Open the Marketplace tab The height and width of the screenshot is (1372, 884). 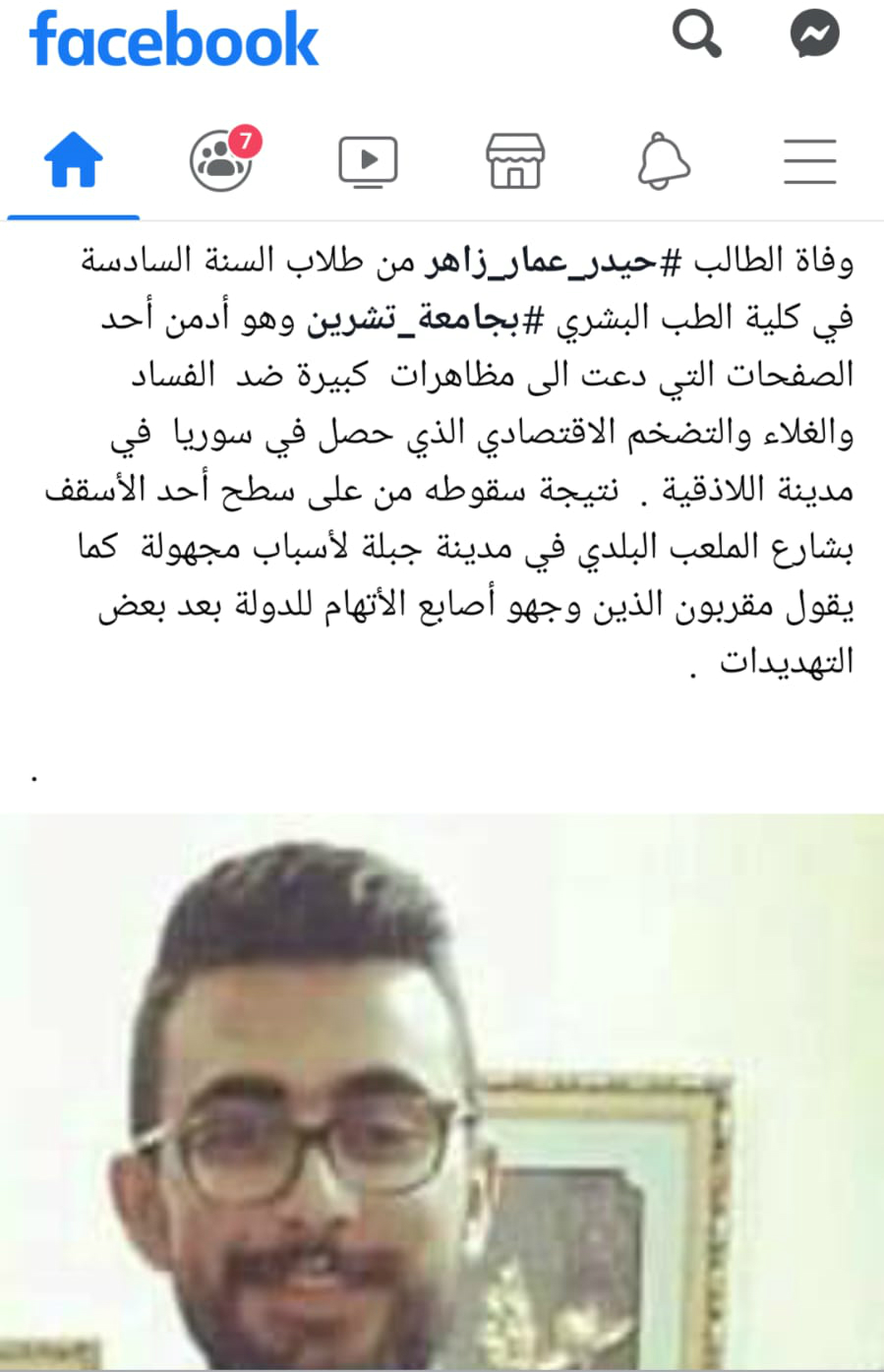pos(515,161)
